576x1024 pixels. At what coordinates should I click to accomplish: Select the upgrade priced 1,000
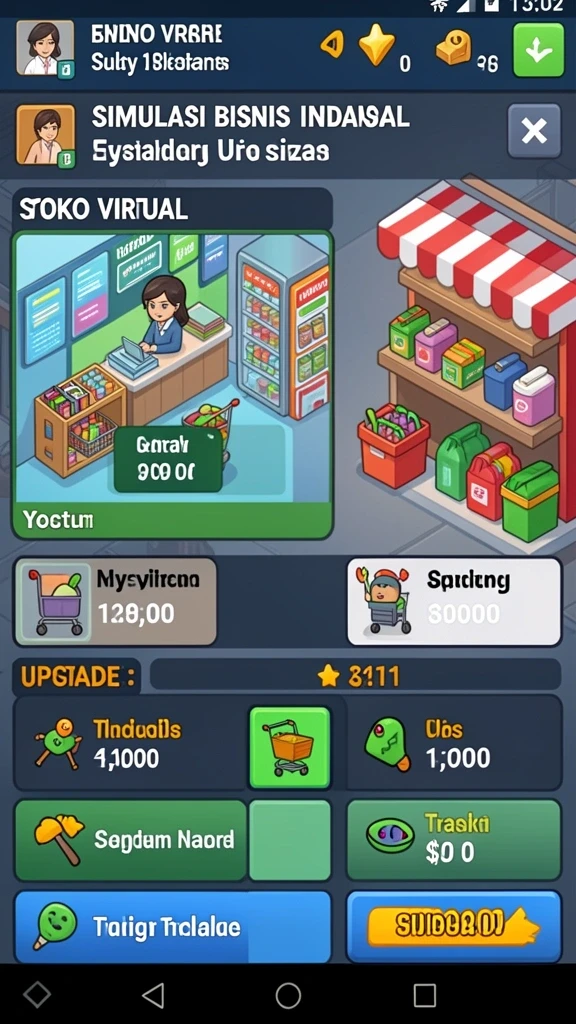[x=454, y=743]
